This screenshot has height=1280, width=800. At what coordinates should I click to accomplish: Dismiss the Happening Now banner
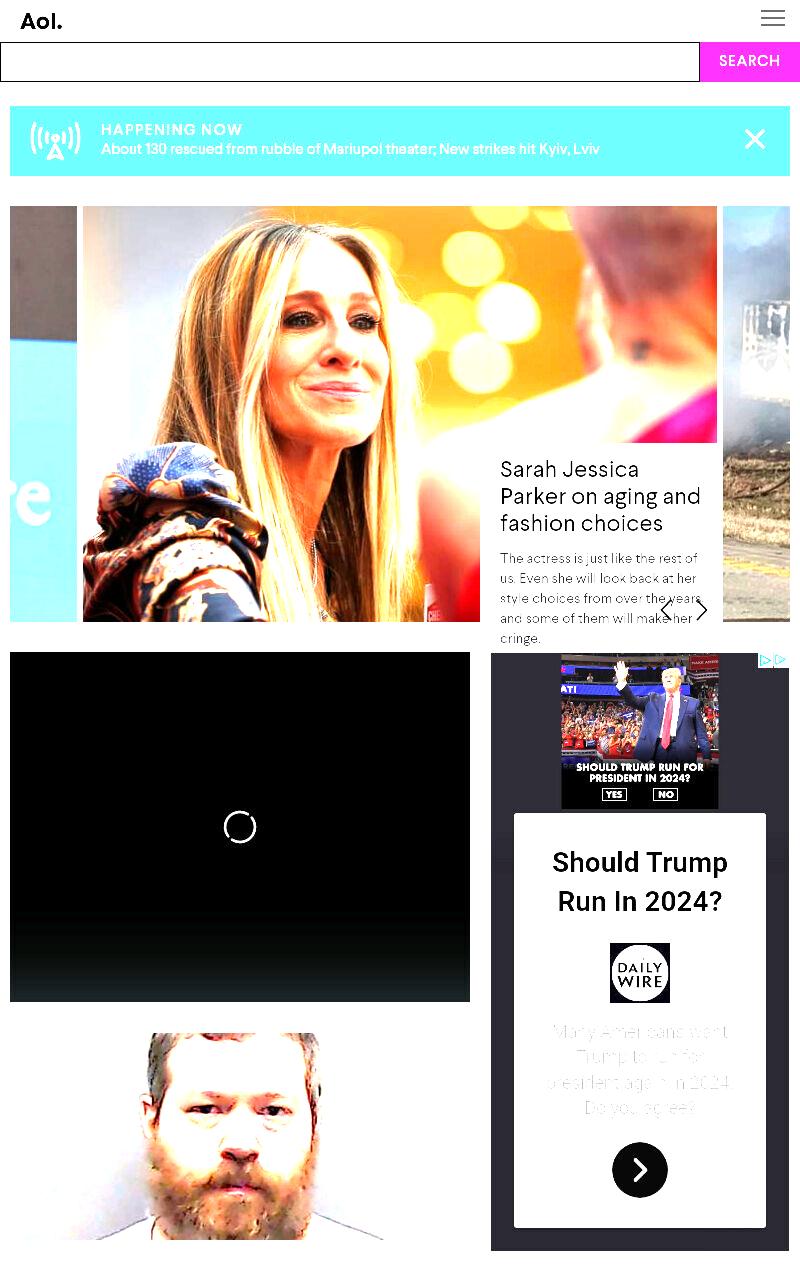(755, 140)
